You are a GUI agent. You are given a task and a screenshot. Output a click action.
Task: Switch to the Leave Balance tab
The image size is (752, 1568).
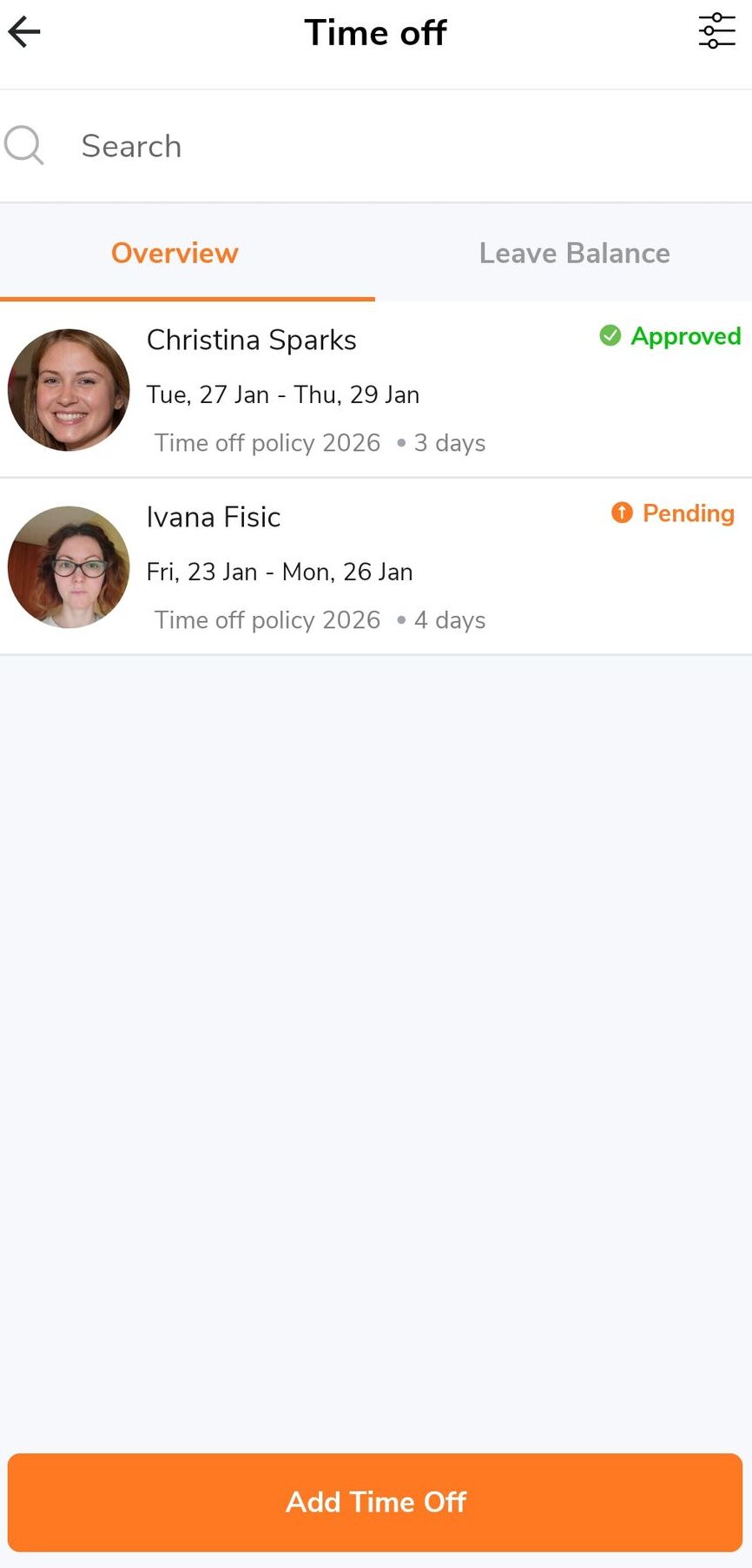click(x=574, y=253)
